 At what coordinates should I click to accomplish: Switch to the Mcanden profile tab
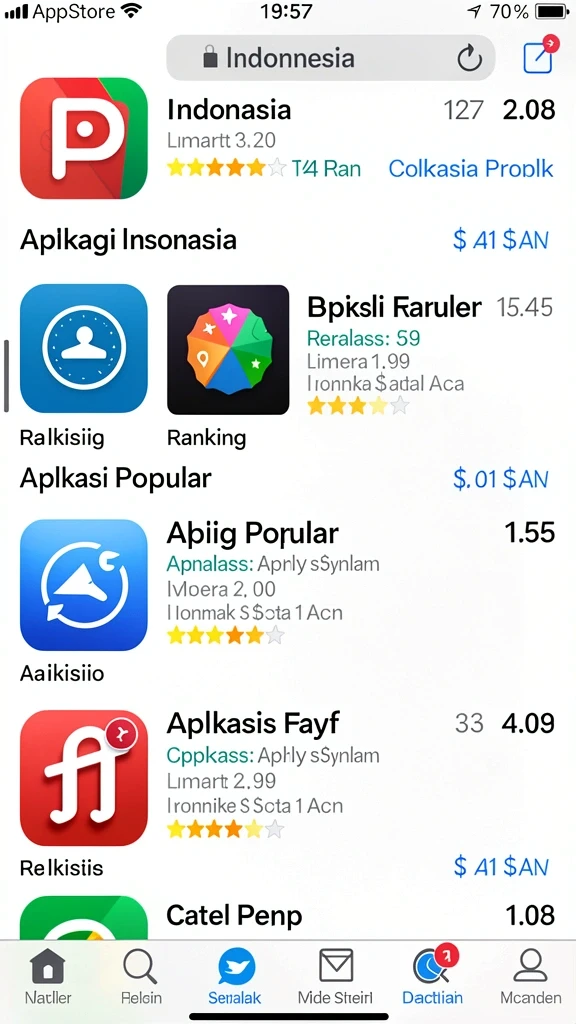pyautogui.click(x=530, y=976)
